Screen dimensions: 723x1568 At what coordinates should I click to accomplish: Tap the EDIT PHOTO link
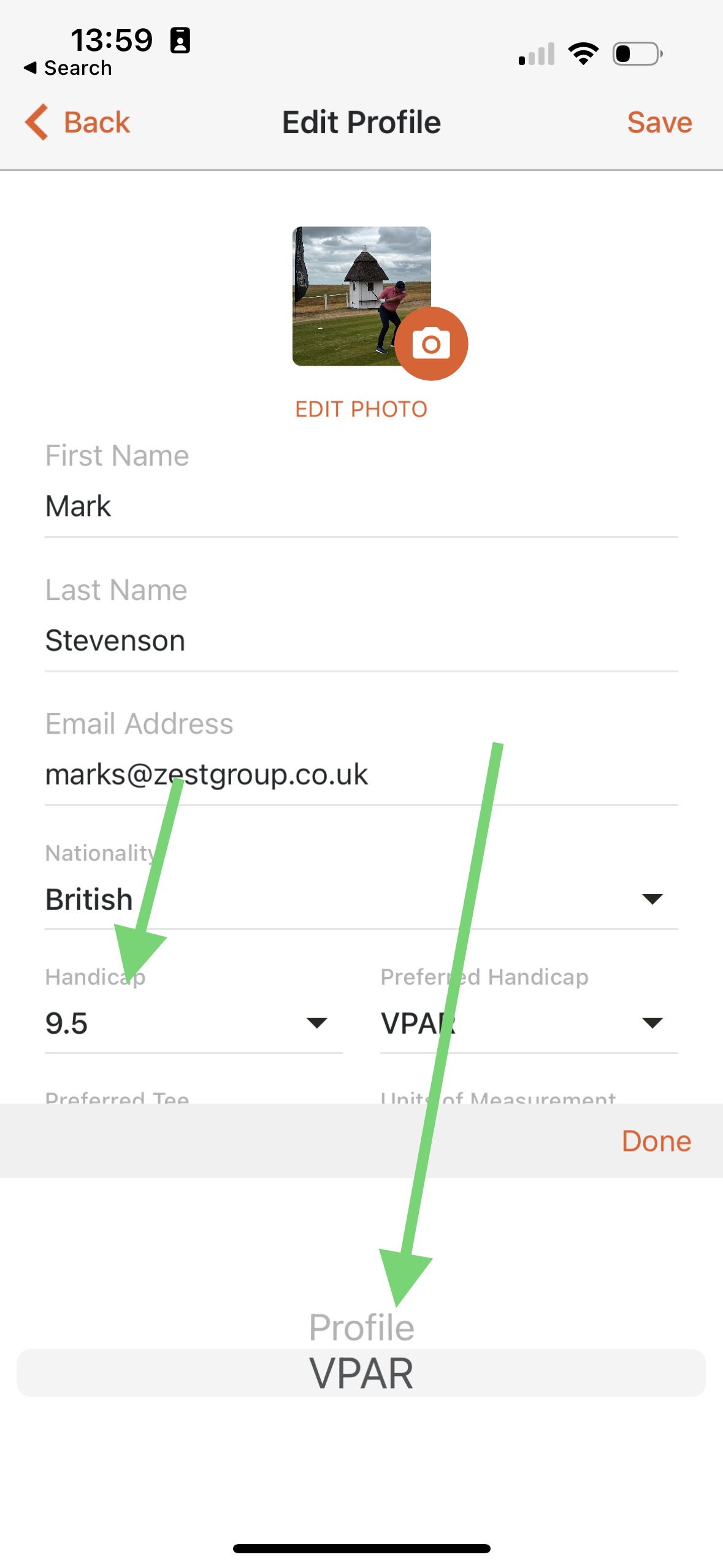tap(361, 409)
